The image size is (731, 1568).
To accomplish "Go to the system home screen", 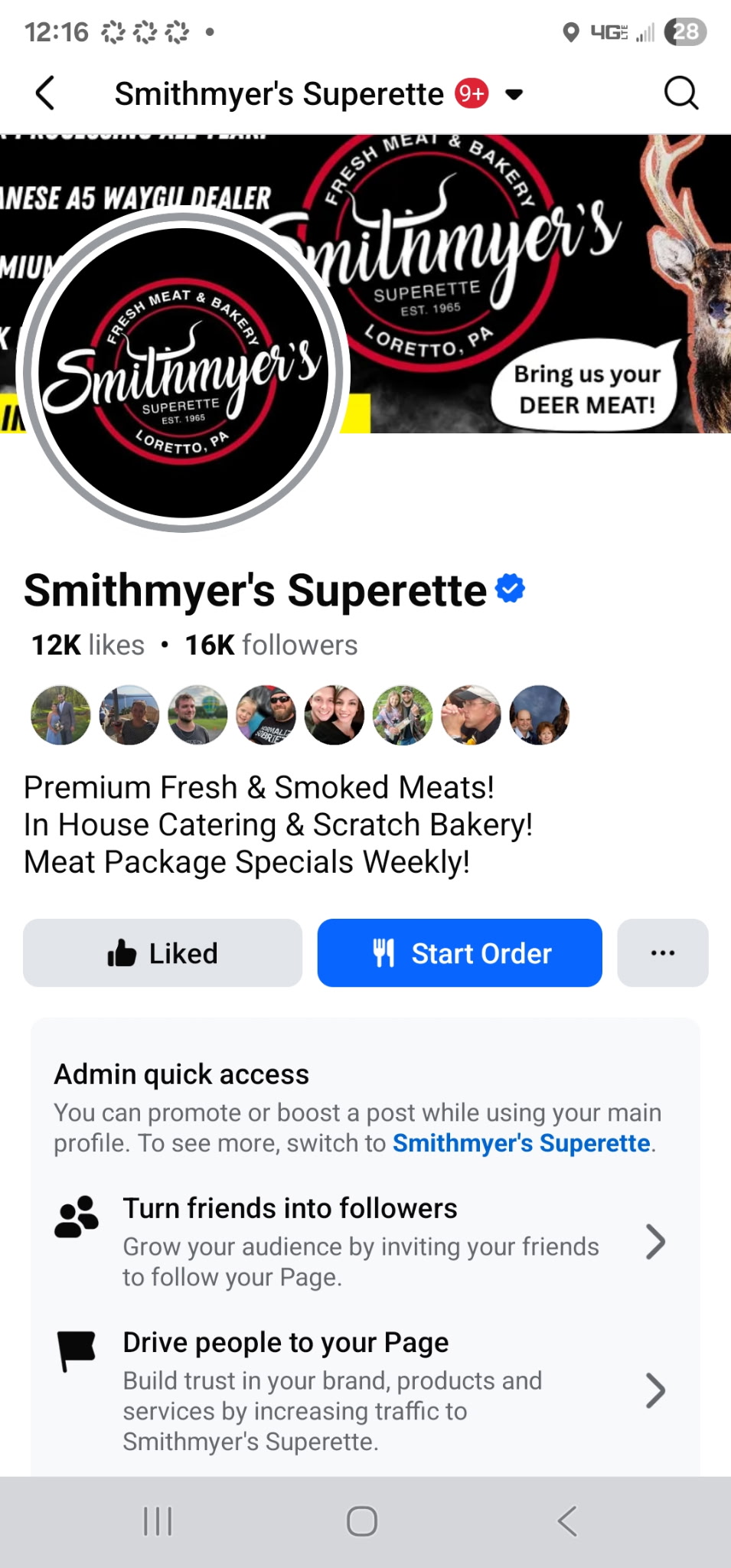I will pyautogui.click(x=362, y=1521).
